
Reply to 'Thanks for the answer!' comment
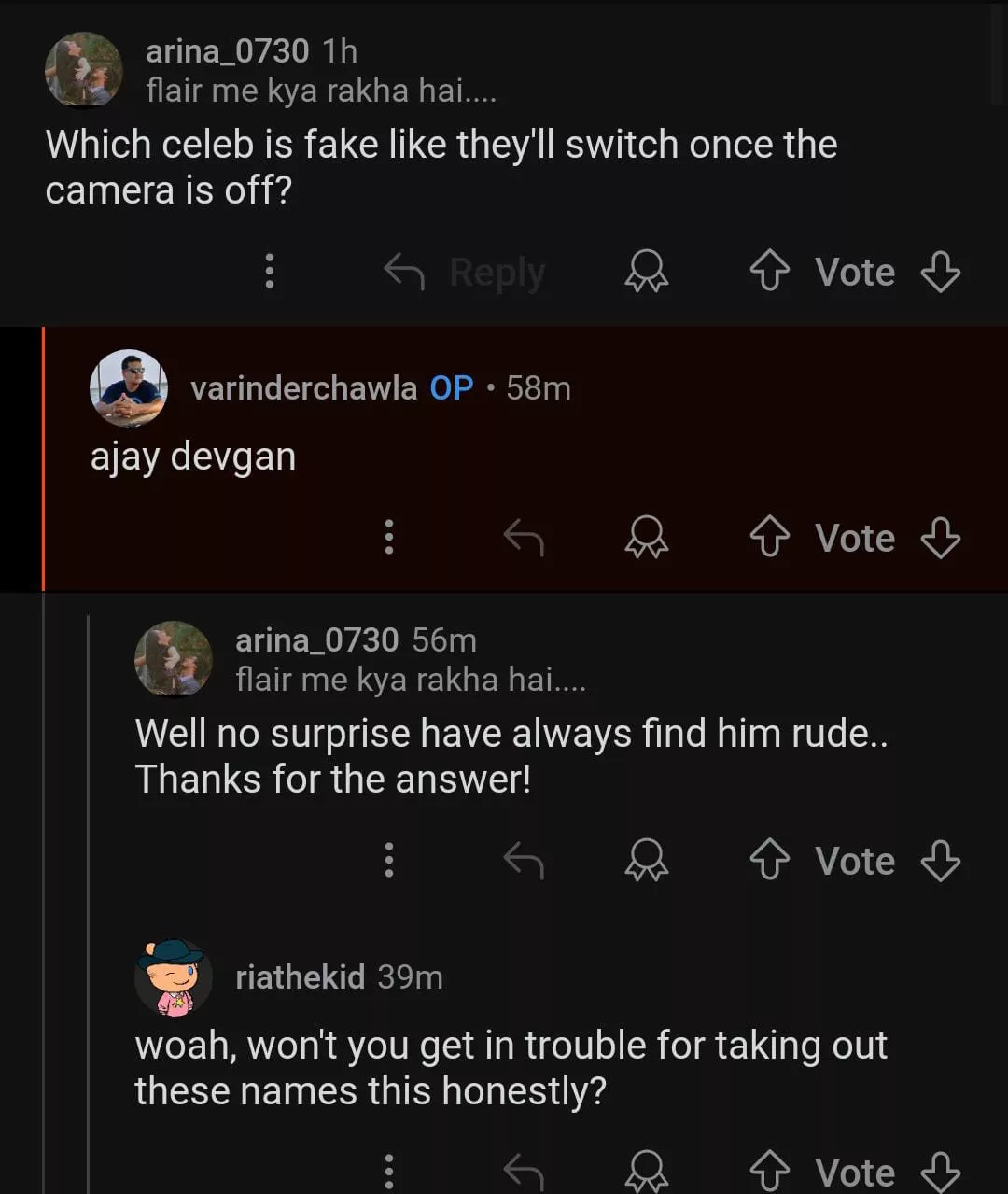(x=524, y=861)
